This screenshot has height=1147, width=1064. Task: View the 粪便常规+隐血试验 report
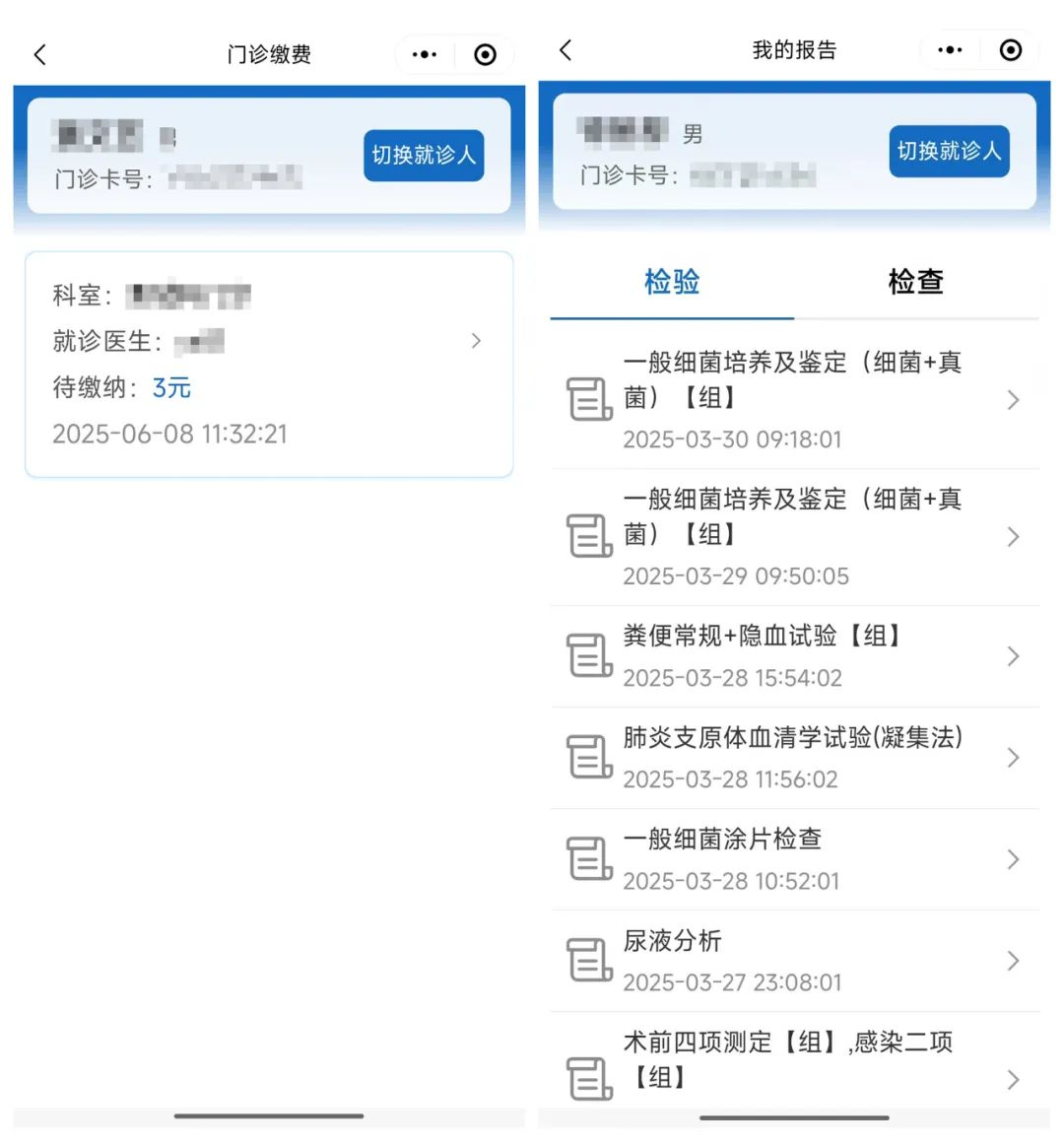(x=794, y=656)
